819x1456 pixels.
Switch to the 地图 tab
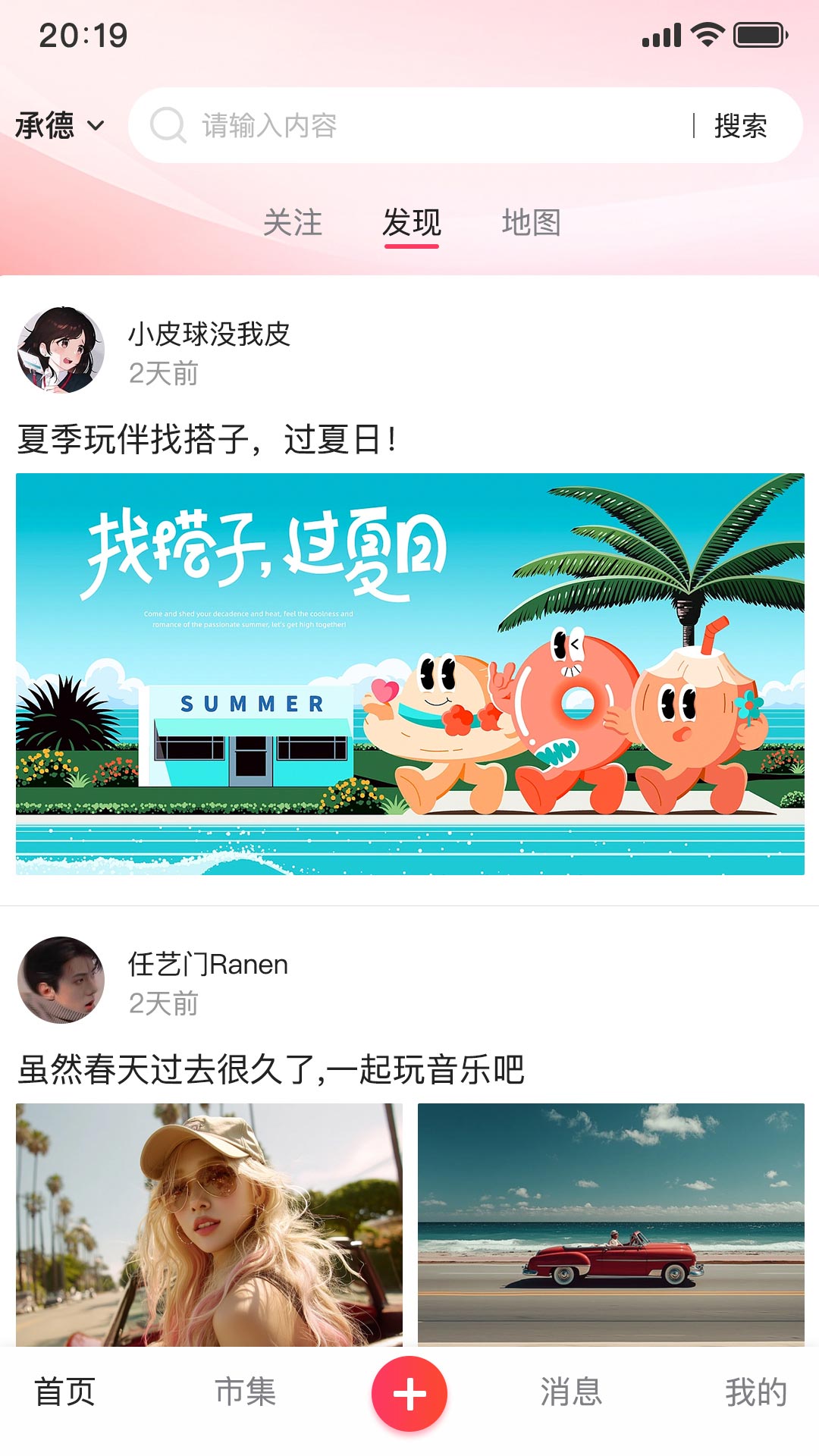click(x=531, y=223)
